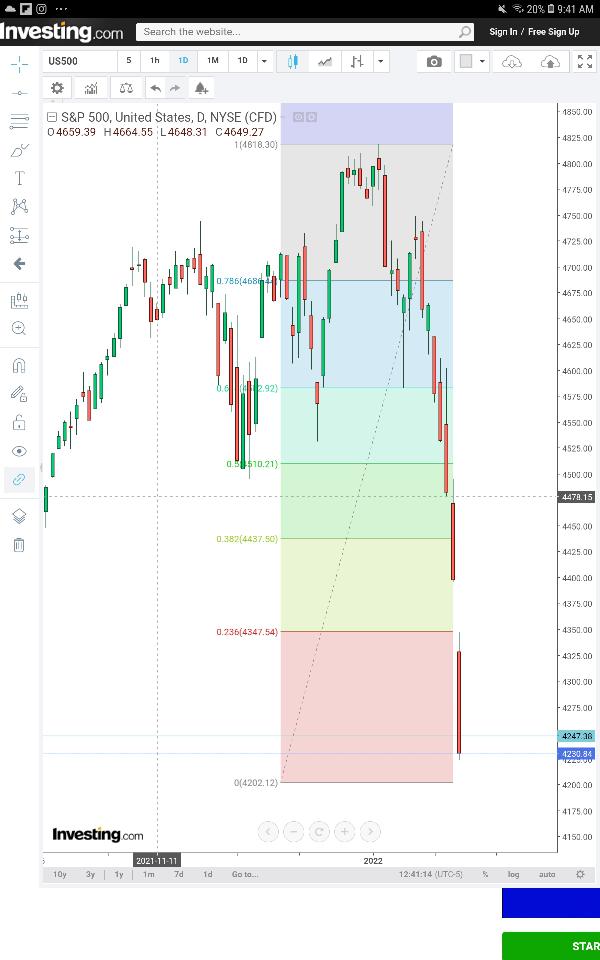Select the 1h timeframe
This screenshot has width=600, height=960.
click(155, 61)
